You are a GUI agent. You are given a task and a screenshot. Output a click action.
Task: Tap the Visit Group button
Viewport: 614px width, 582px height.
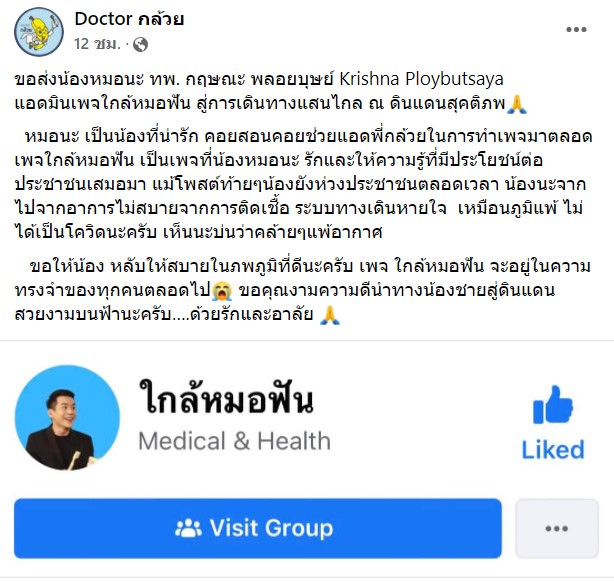click(x=257, y=528)
